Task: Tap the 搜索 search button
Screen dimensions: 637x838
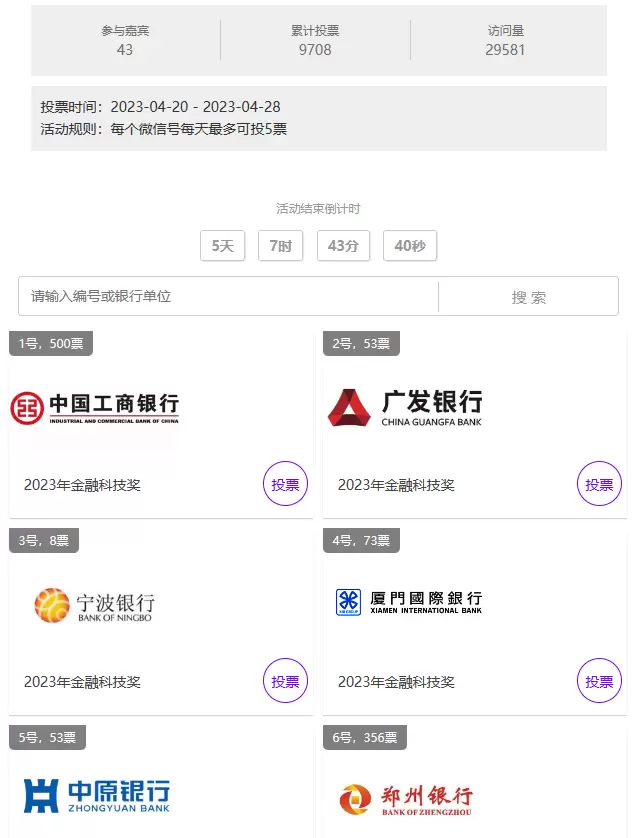Action: (x=528, y=297)
